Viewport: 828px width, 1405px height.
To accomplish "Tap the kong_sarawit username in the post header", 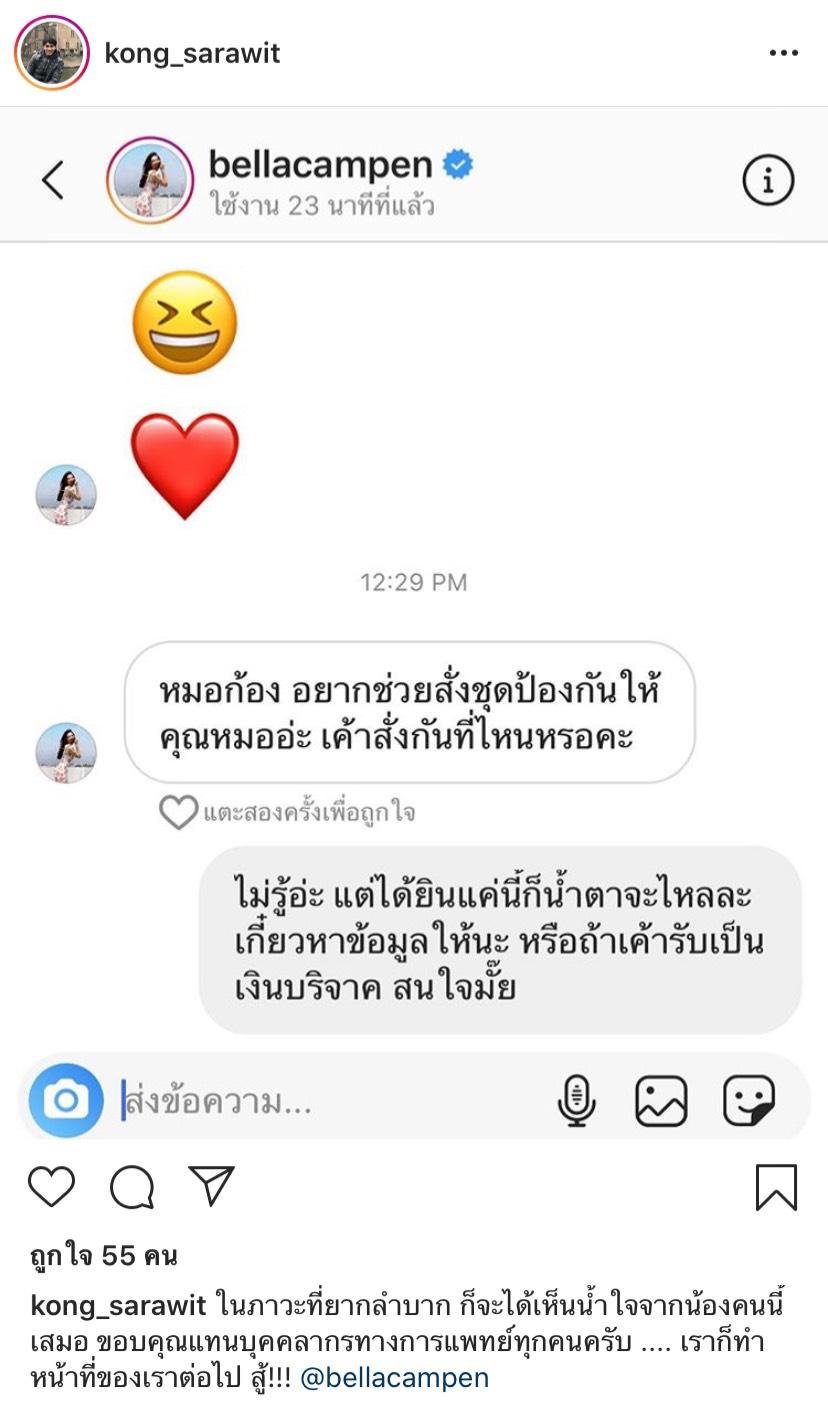I will tap(192, 53).
